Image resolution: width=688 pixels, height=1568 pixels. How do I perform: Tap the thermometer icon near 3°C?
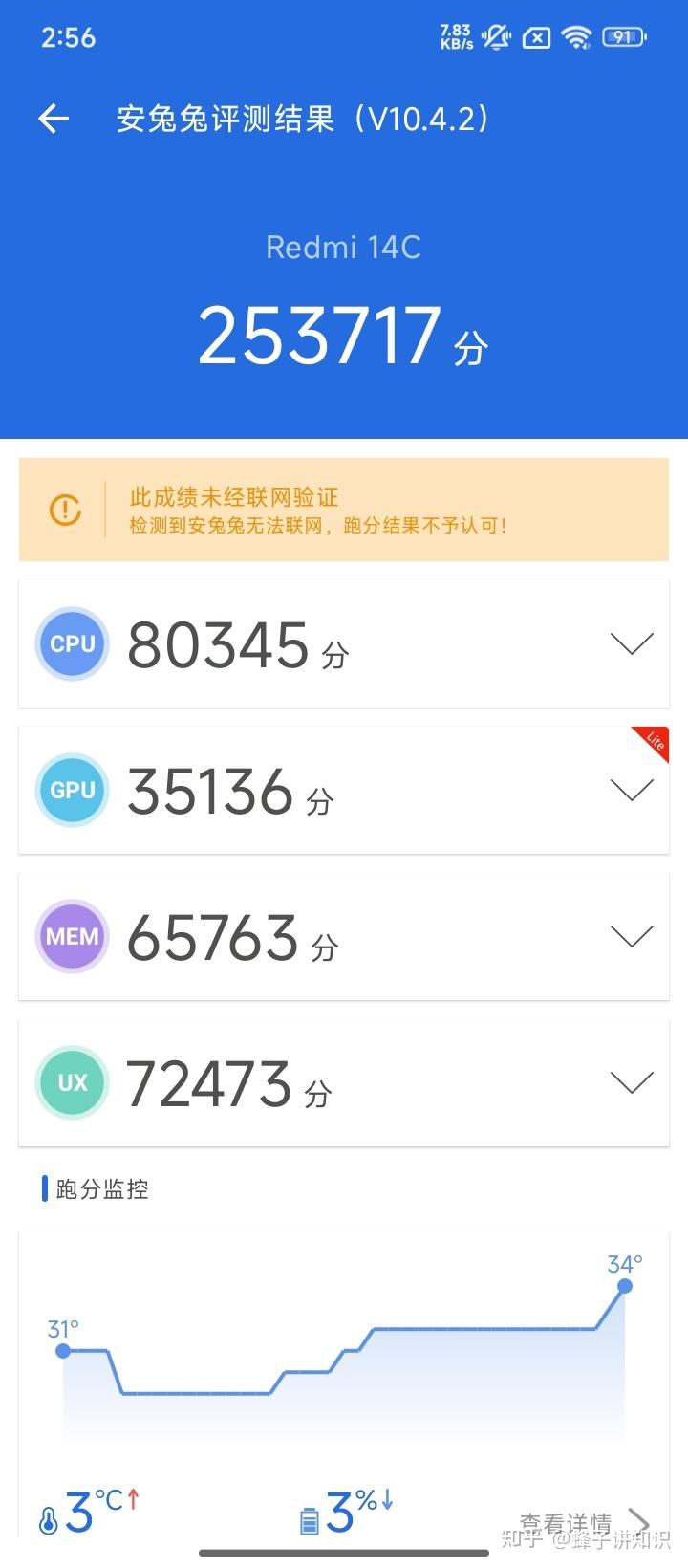47,1517
